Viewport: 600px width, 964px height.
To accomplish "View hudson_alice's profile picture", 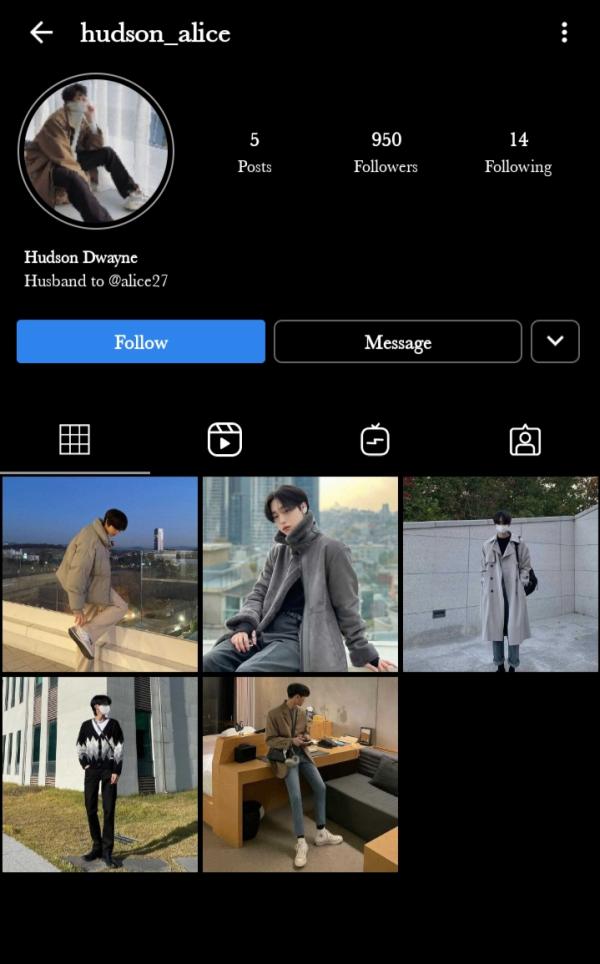I will (96, 152).
